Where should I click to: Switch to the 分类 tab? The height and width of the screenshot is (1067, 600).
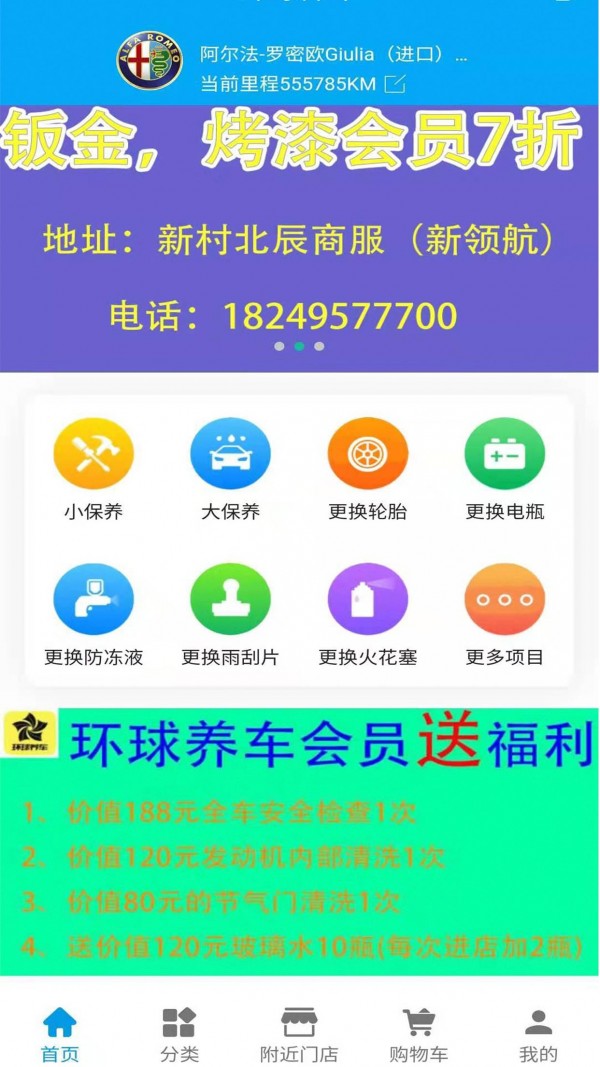tap(180, 1034)
